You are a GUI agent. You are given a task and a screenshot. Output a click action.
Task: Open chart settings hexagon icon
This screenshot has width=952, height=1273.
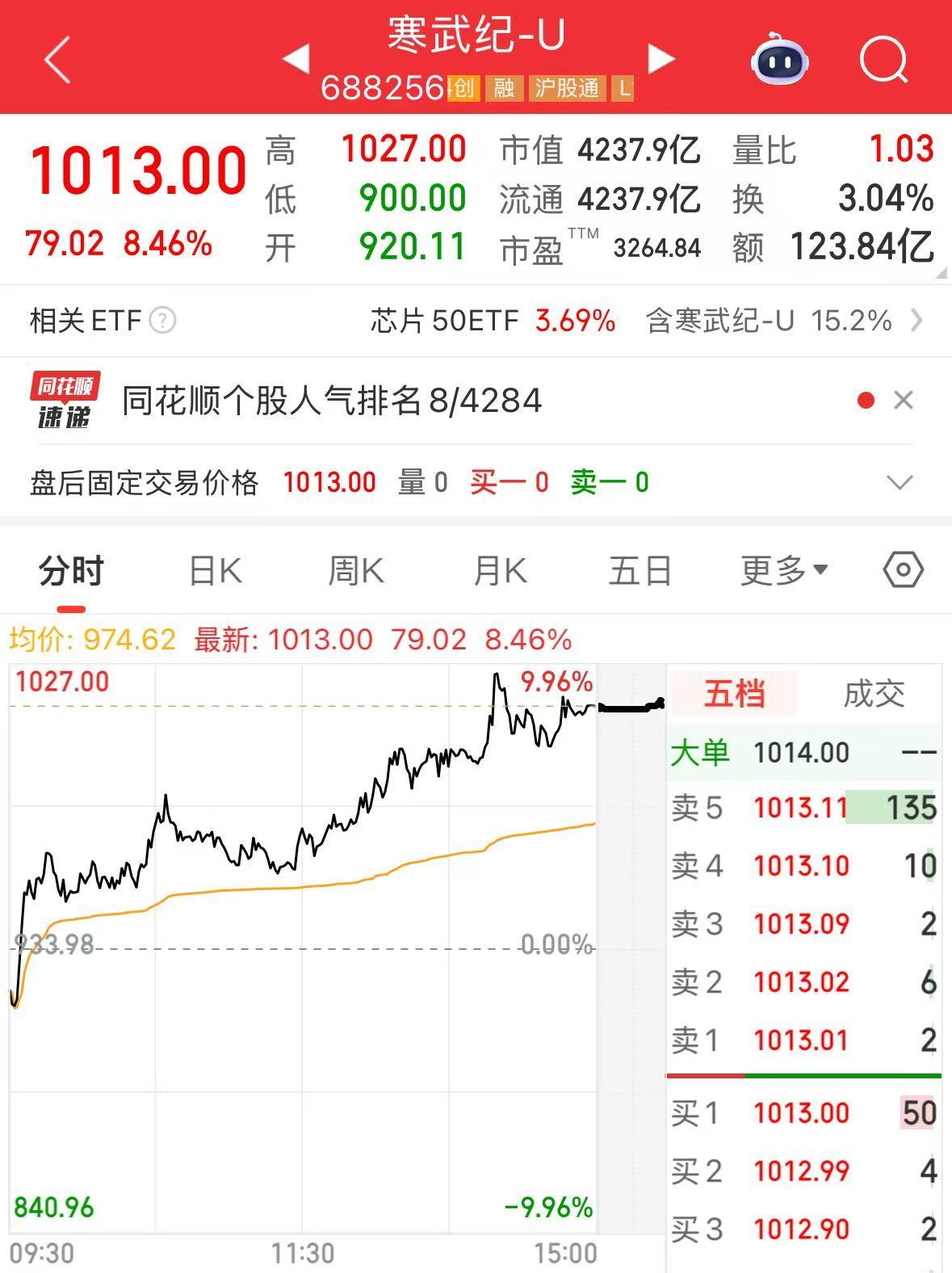[x=903, y=570]
